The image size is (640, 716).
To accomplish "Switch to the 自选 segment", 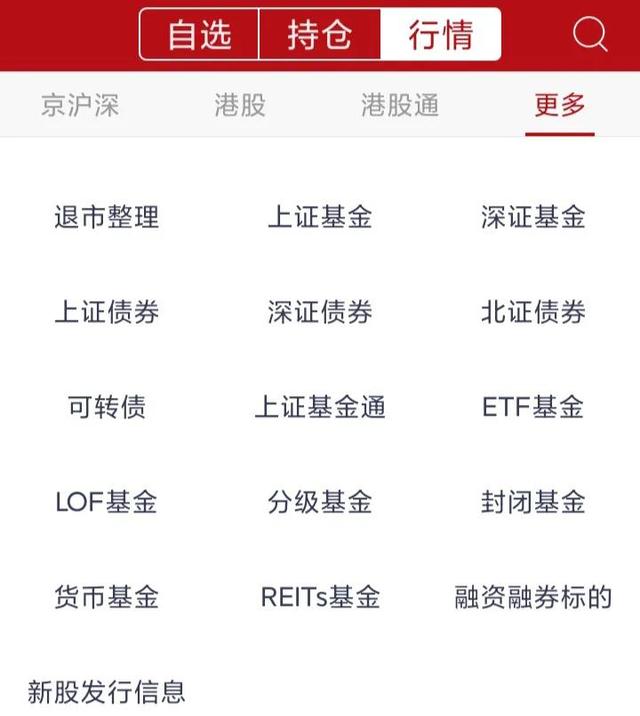I will coord(199,35).
